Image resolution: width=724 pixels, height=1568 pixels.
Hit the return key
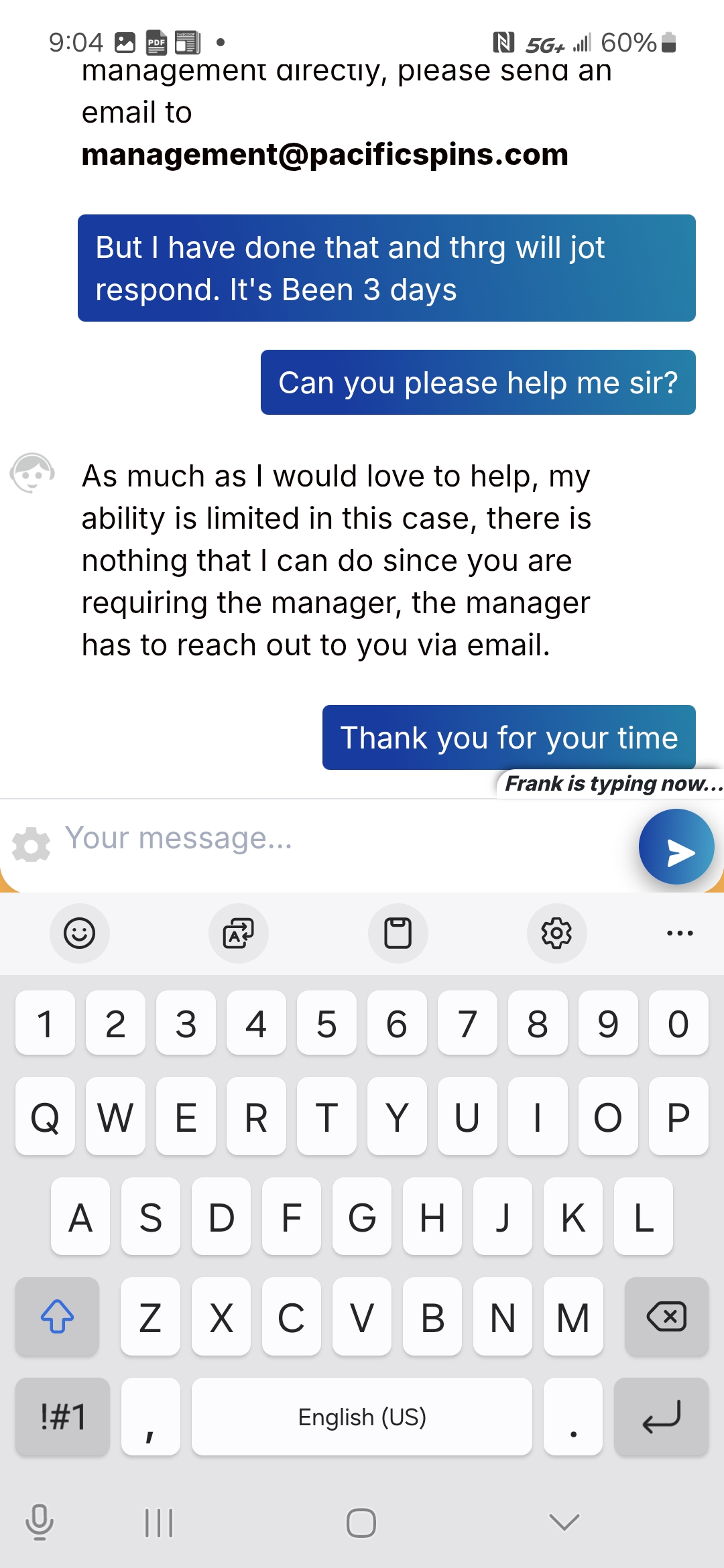click(x=661, y=1417)
